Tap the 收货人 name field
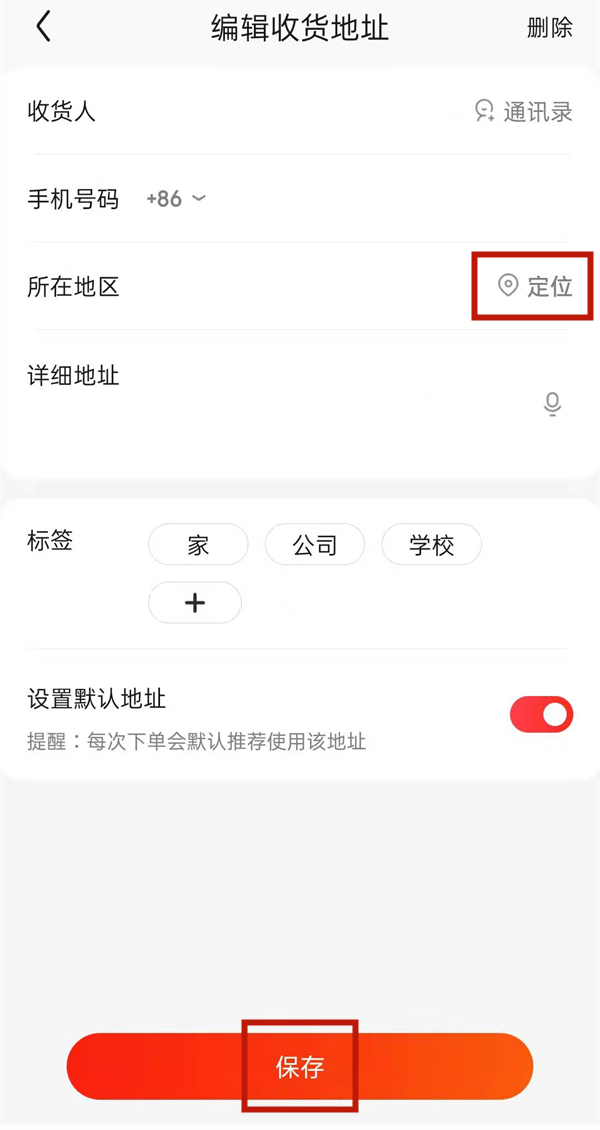 pos(280,111)
